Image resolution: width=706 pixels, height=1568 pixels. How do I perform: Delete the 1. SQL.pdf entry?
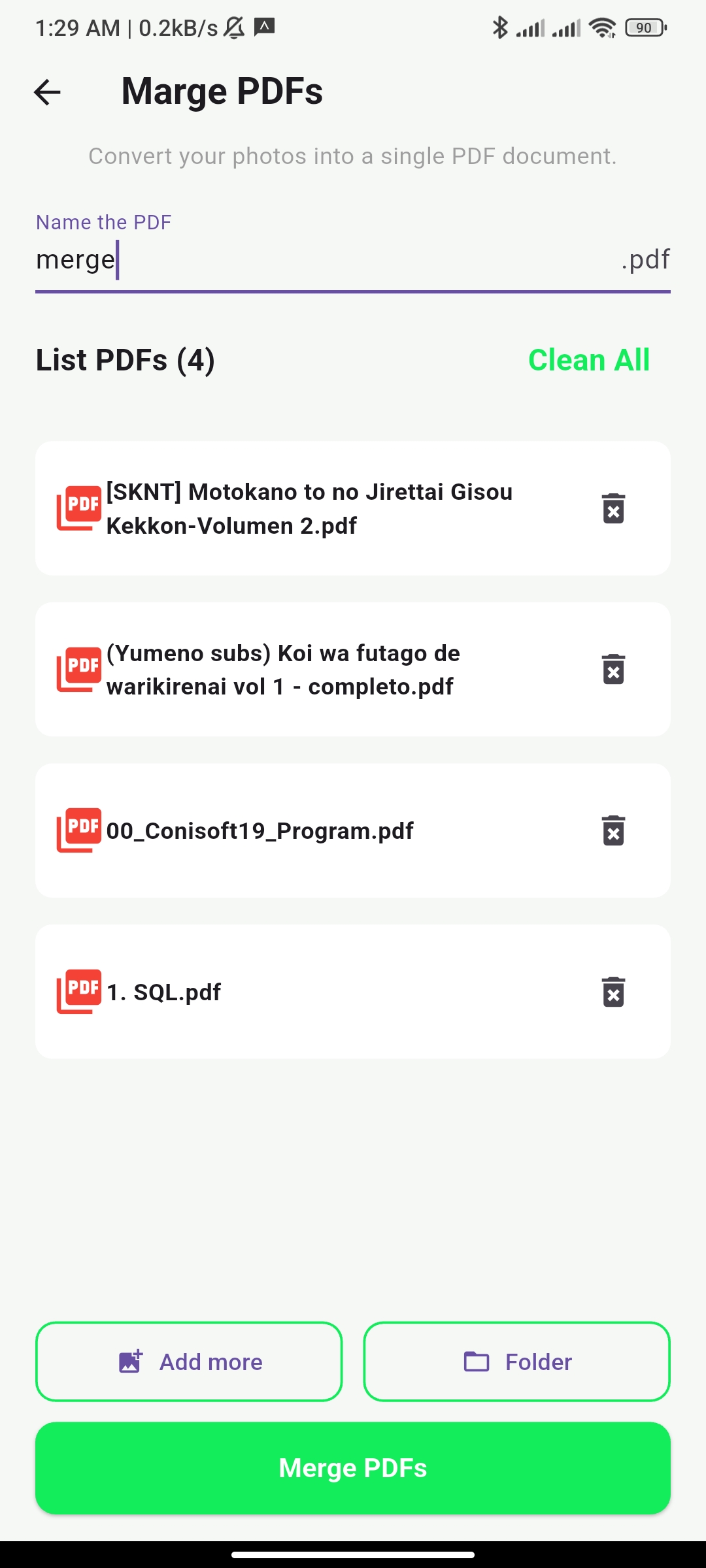tap(613, 992)
